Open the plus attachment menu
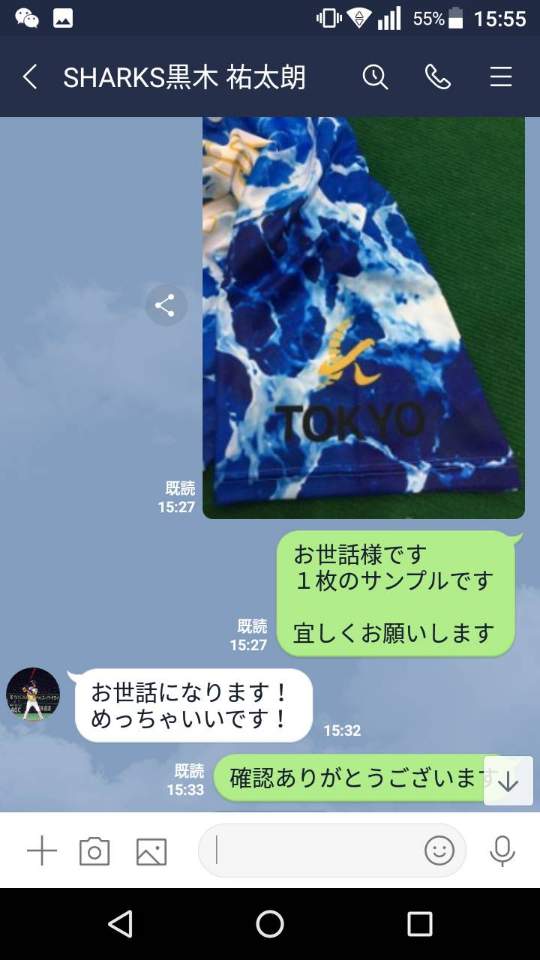Image resolution: width=540 pixels, height=960 pixels. pos(42,852)
